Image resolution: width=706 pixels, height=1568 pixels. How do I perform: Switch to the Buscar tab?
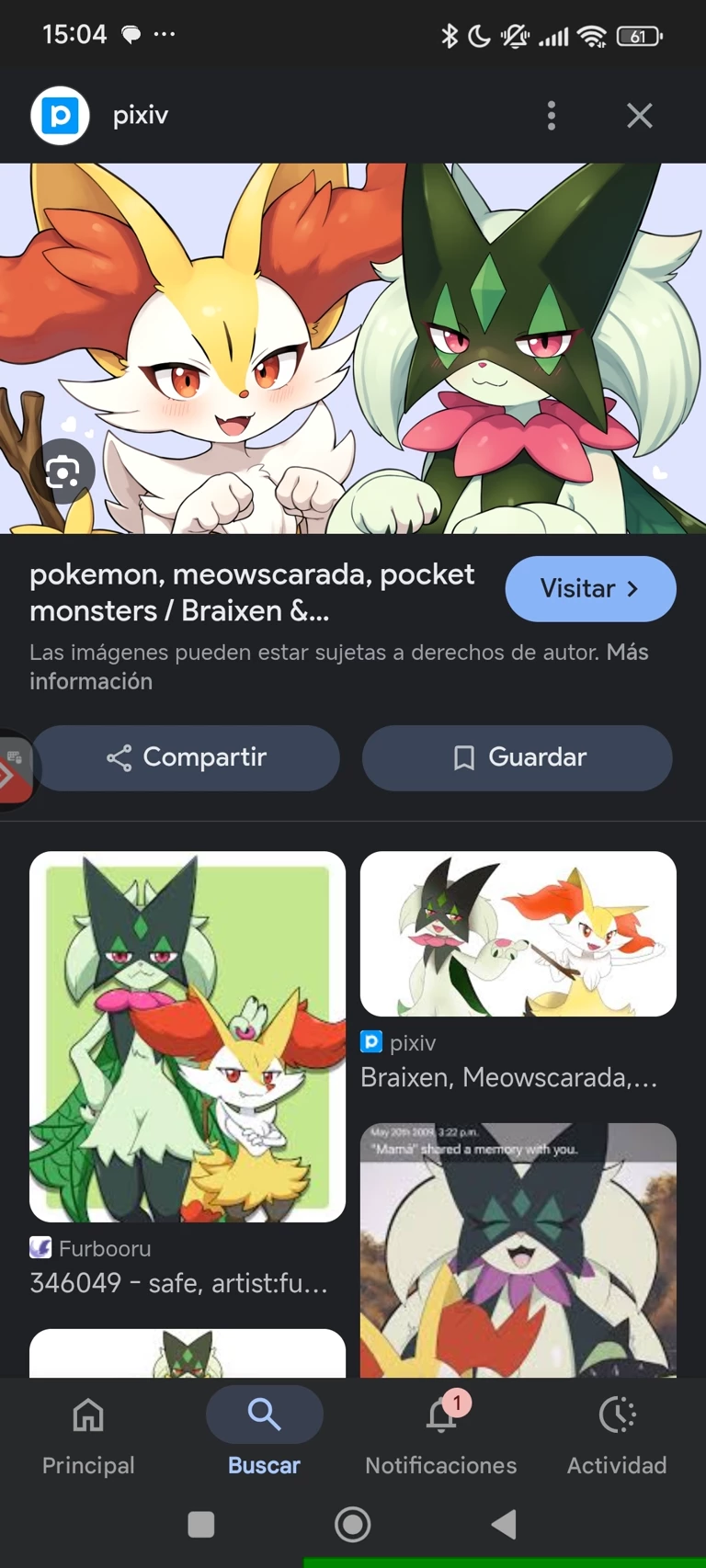click(x=265, y=1433)
